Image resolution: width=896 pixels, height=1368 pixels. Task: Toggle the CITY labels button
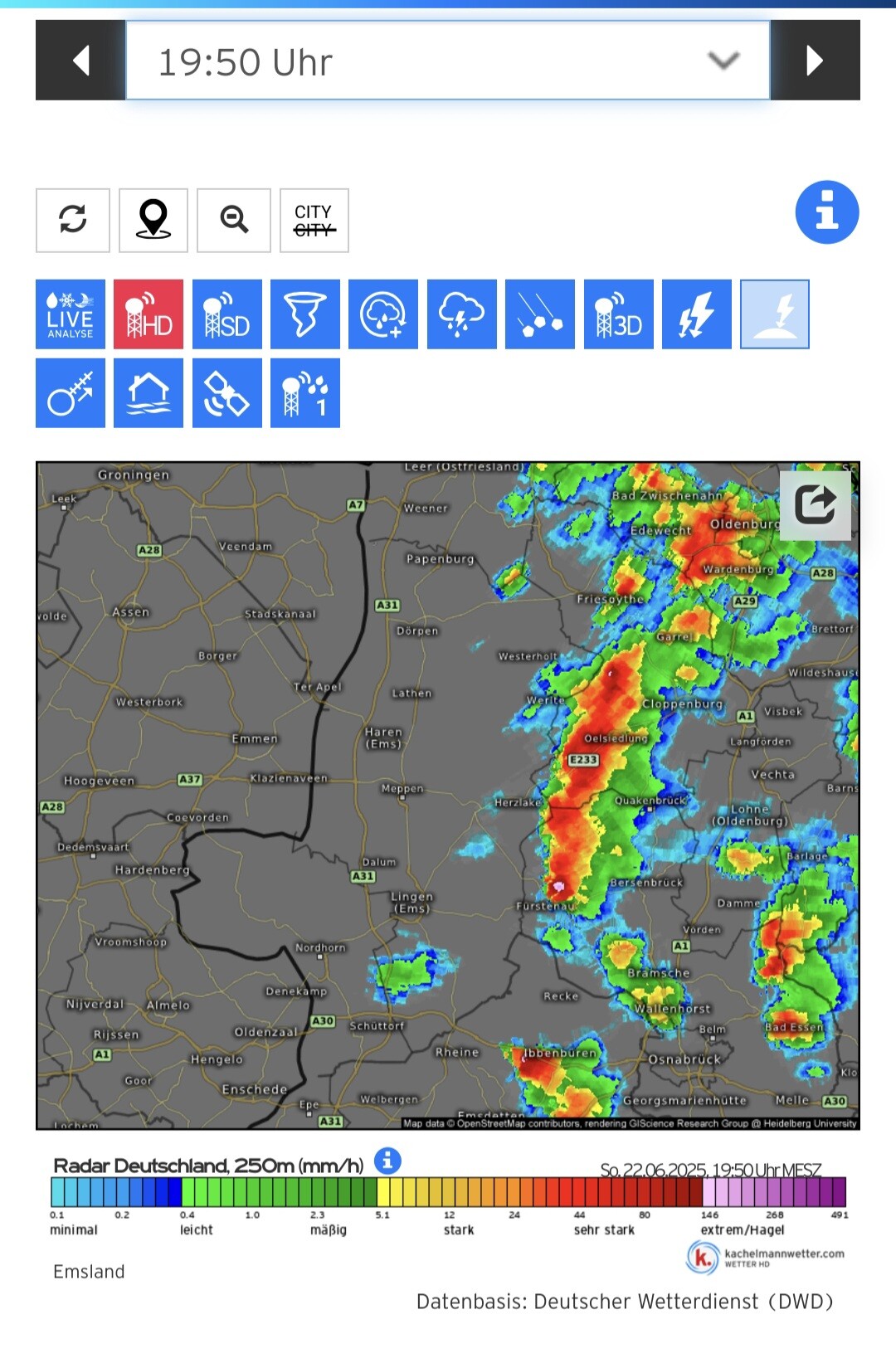point(314,220)
